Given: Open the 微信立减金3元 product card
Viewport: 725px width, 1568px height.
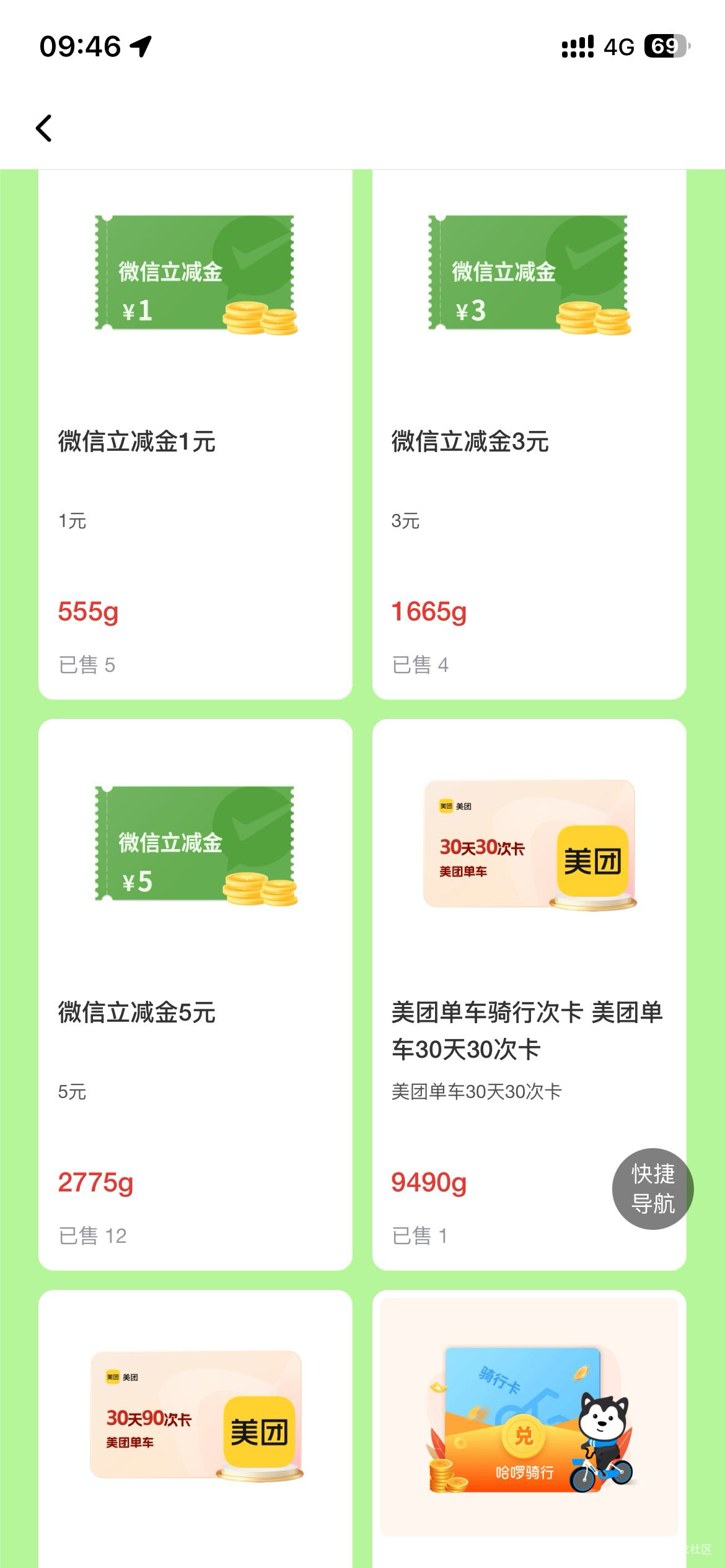Looking at the screenshot, I should [529, 433].
